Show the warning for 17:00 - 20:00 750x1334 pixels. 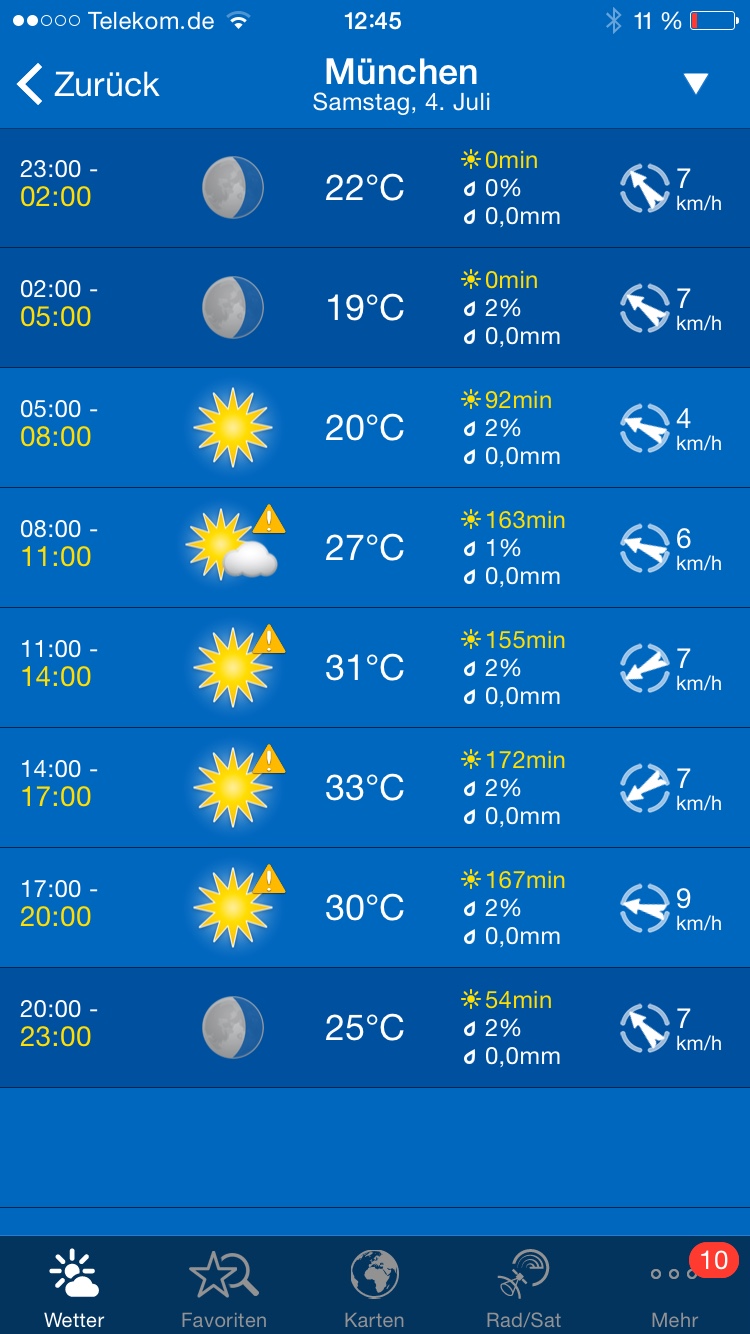coord(269,880)
